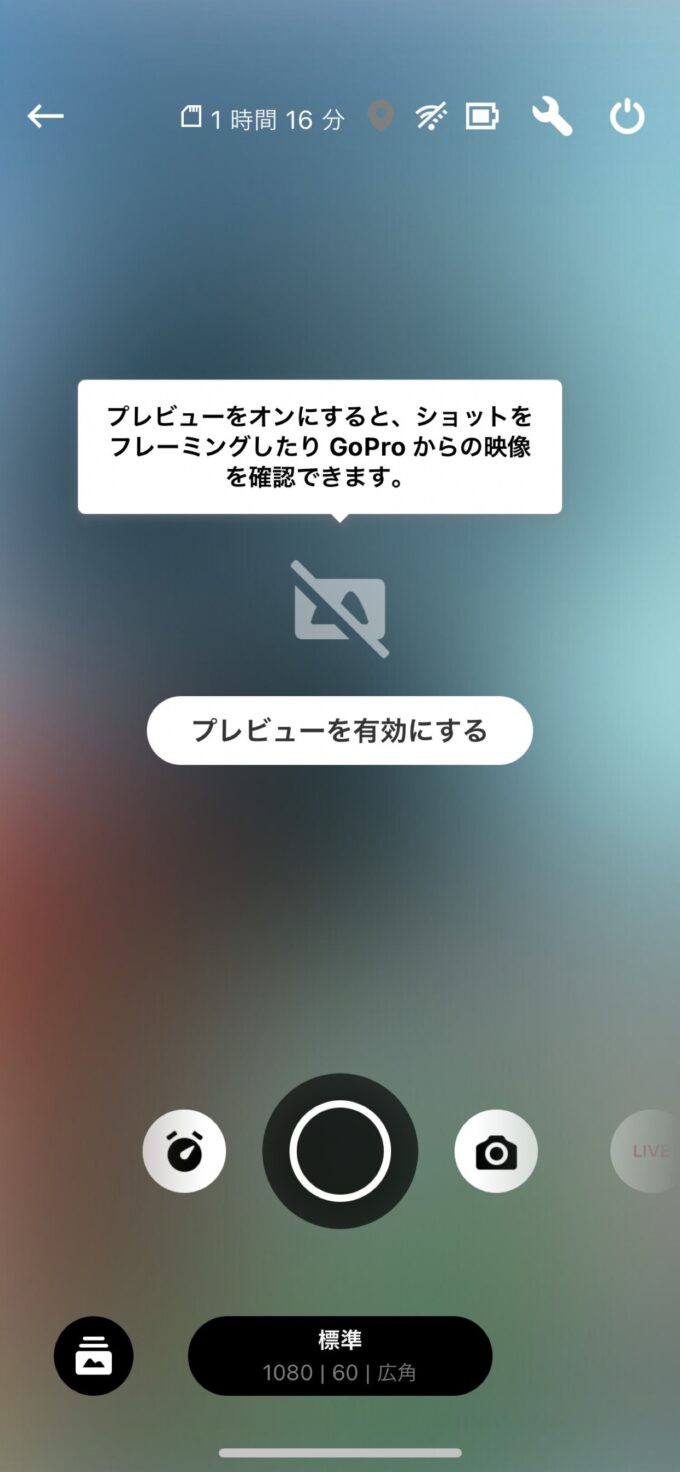Open 標準 1080 | 60 | 広角 preset selector
Screen dimensions: 680x1472
point(340,1356)
